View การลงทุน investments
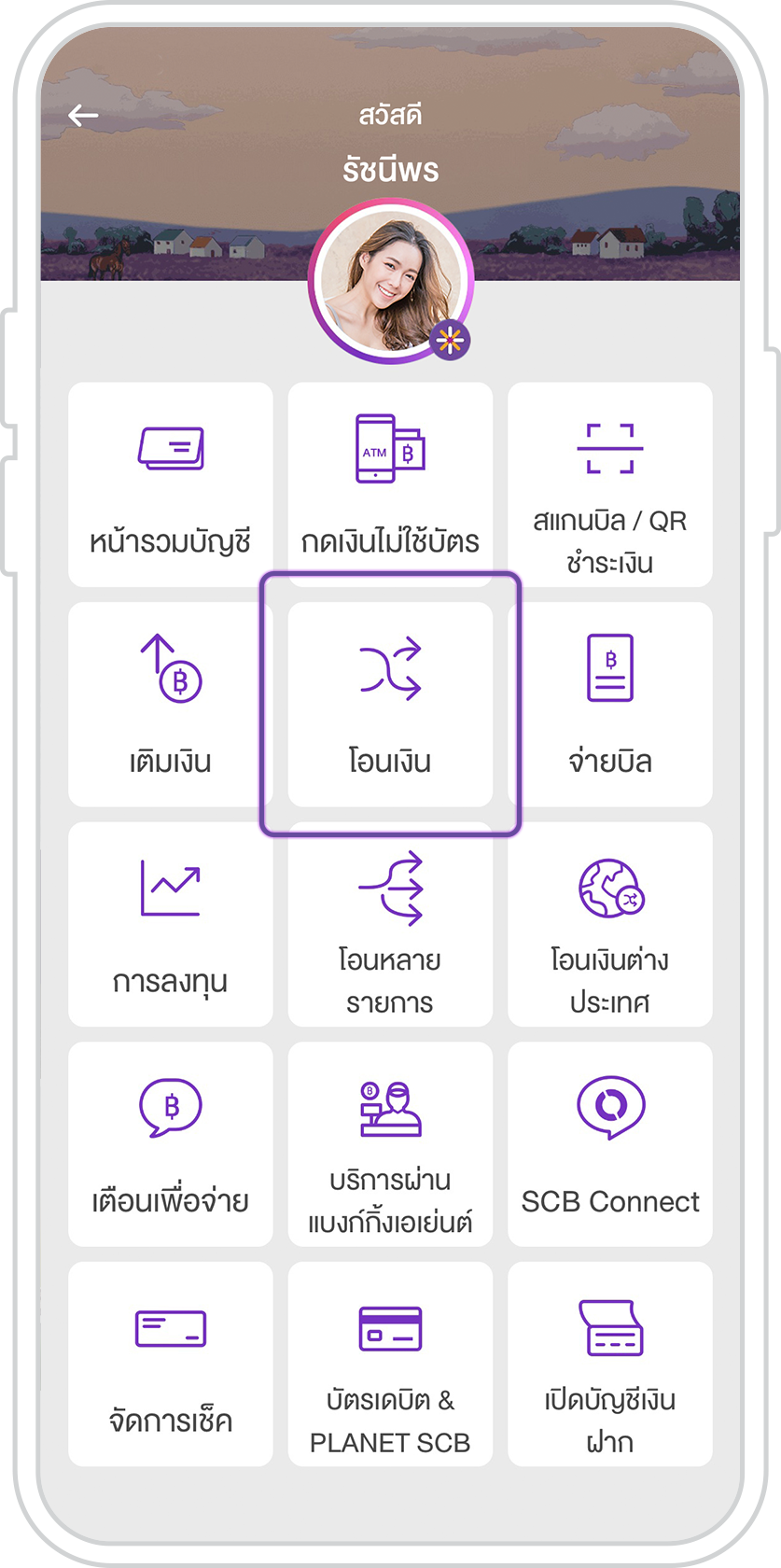Viewport: 781px width, 1568px height. pyautogui.click(x=171, y=924)
